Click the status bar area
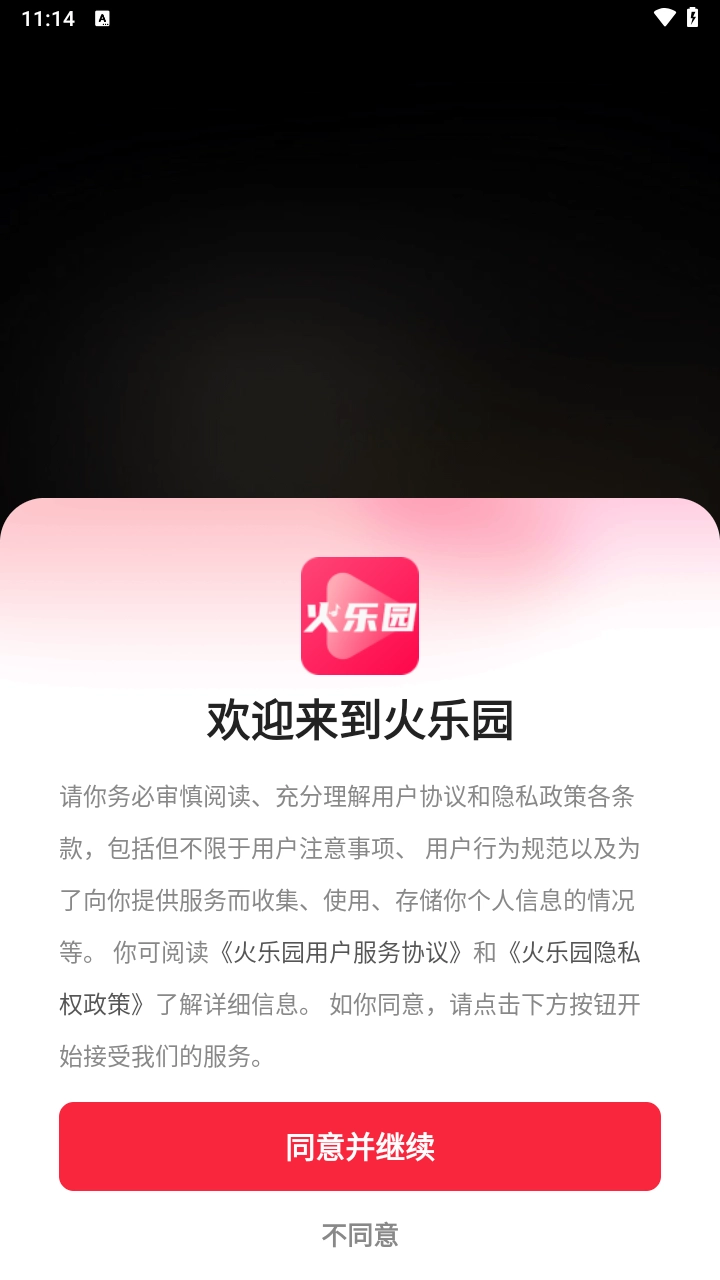 [360, 17]
